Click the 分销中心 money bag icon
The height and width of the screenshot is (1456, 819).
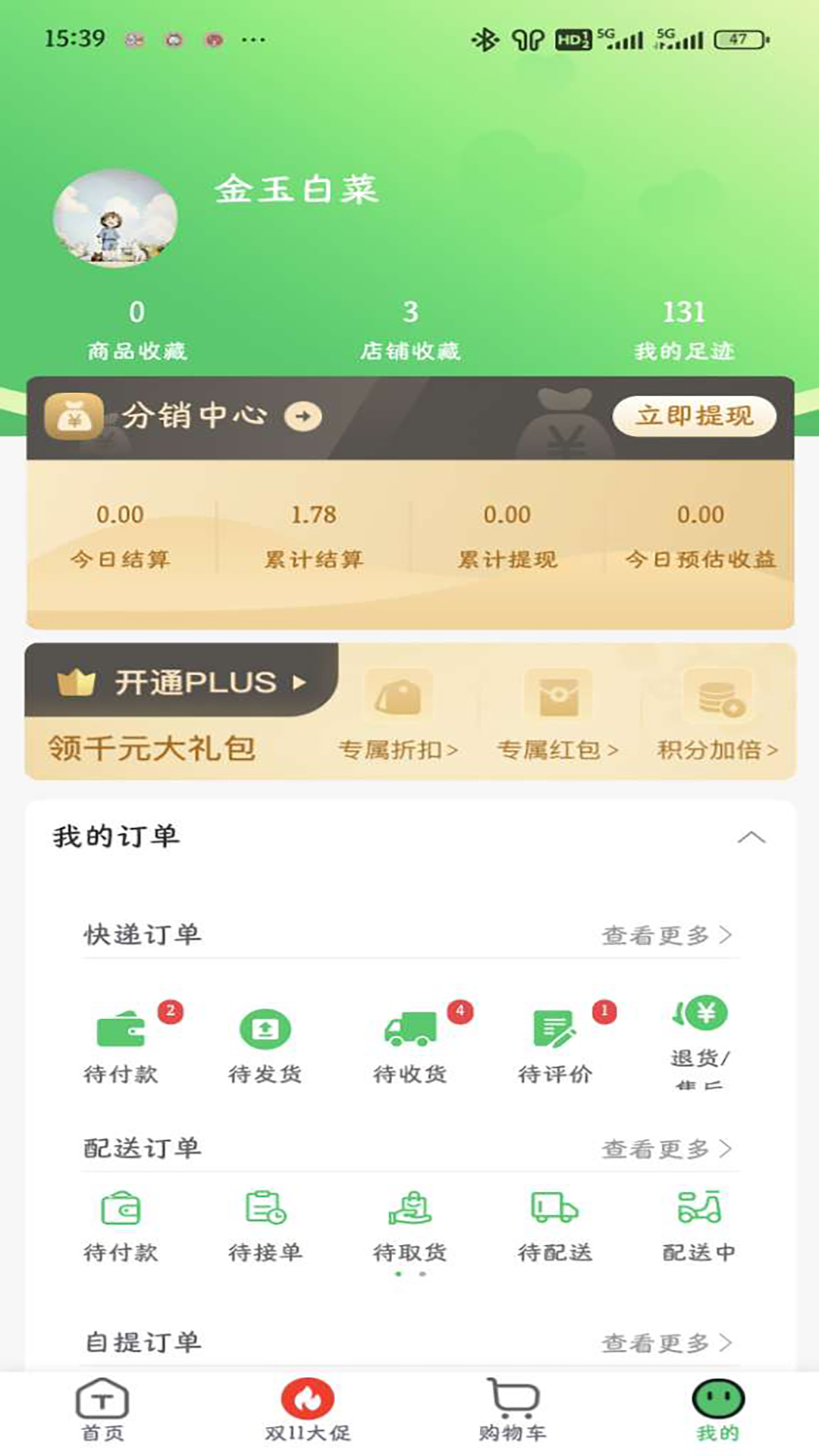74,416
